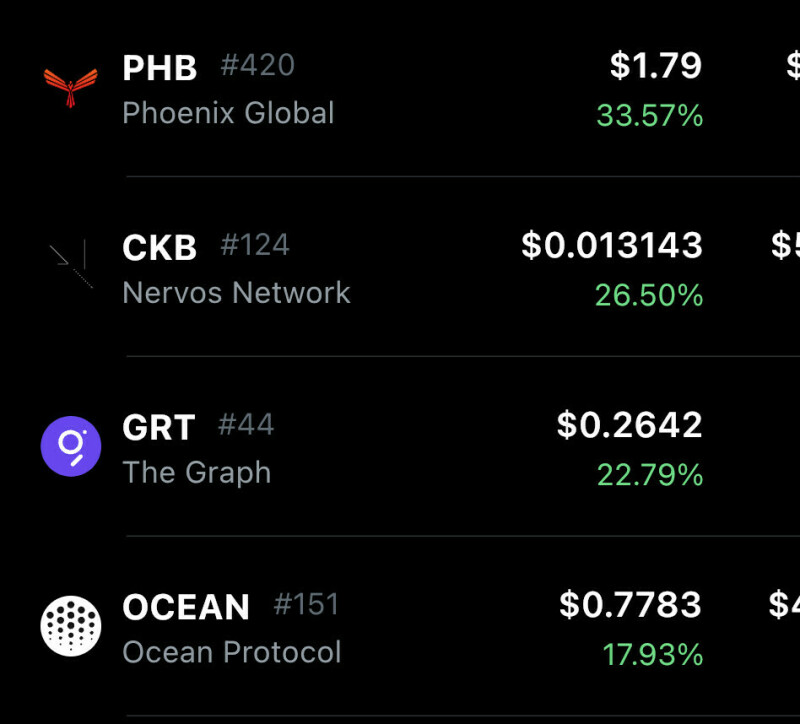View Nervos Network CKB details
Screen dimensions: 800x724
(x=236, y=270)
